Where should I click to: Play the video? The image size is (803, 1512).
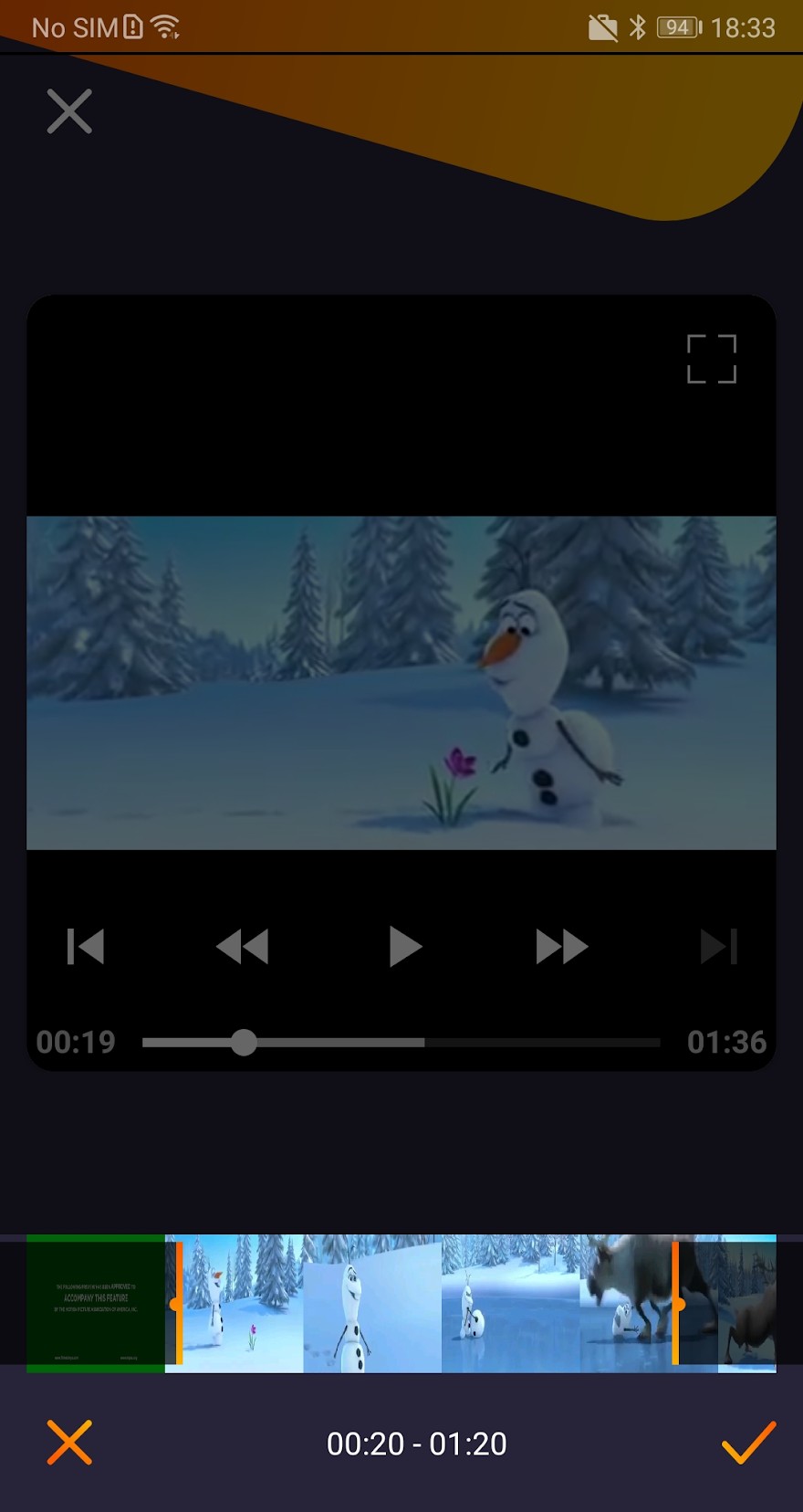[x=403, y=947]
